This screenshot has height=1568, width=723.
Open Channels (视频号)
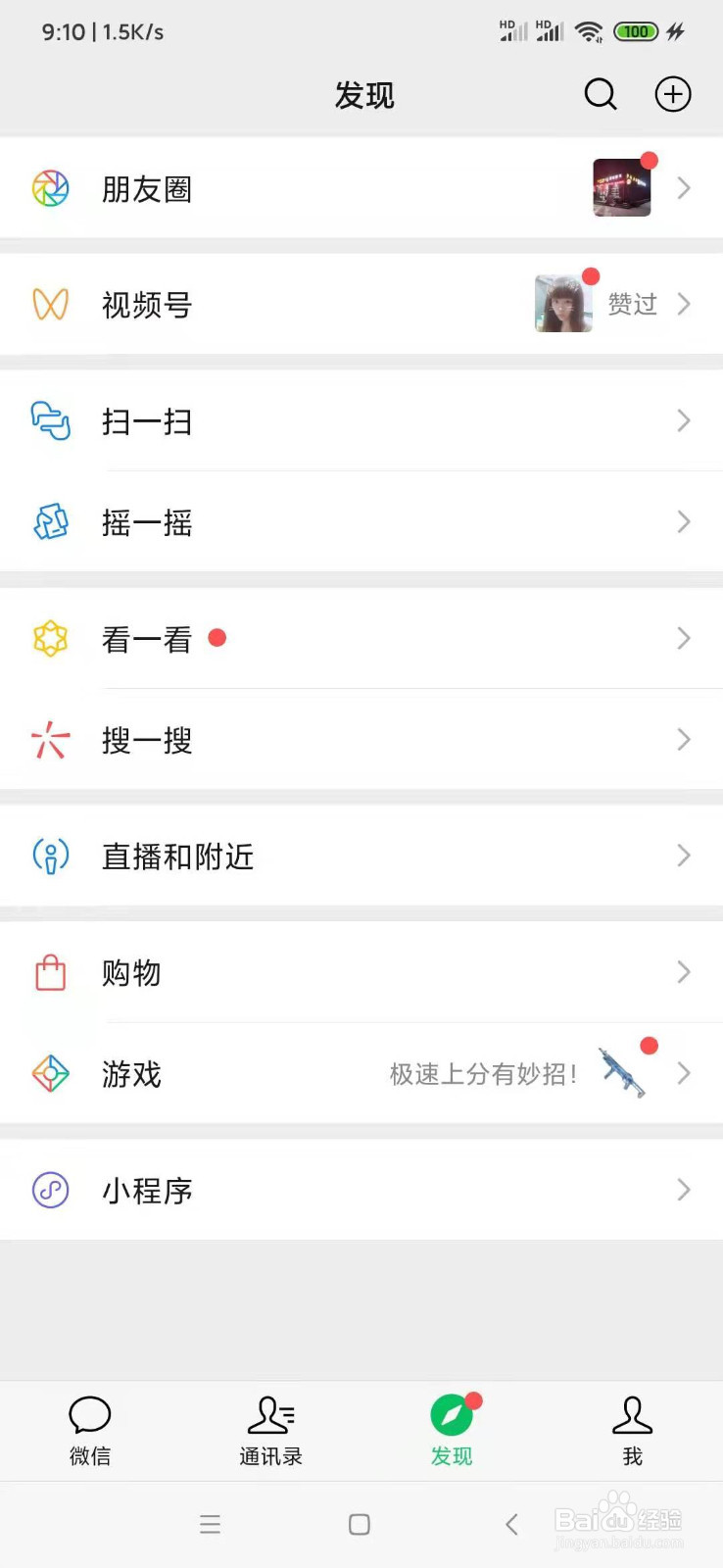[x=147, y=305]
